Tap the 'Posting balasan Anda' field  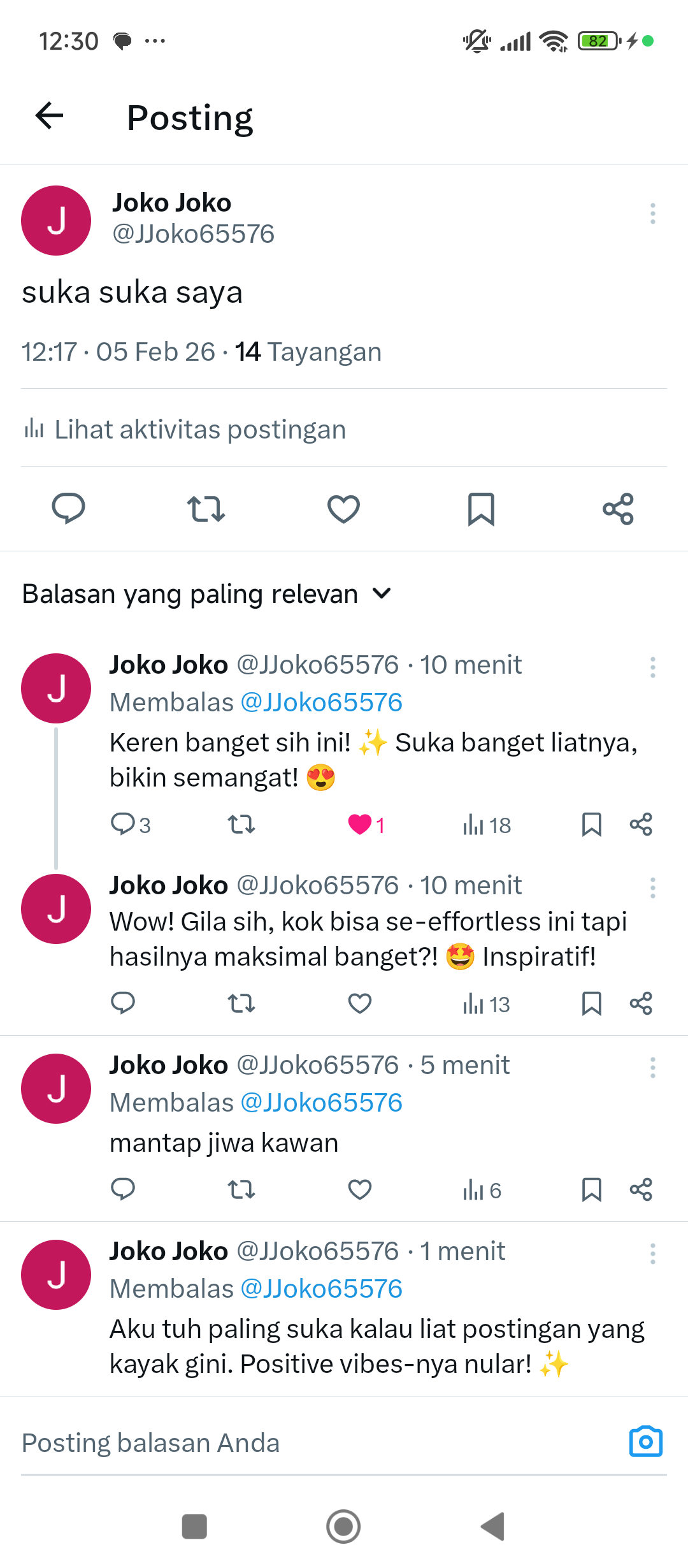tap(306, 1443)
